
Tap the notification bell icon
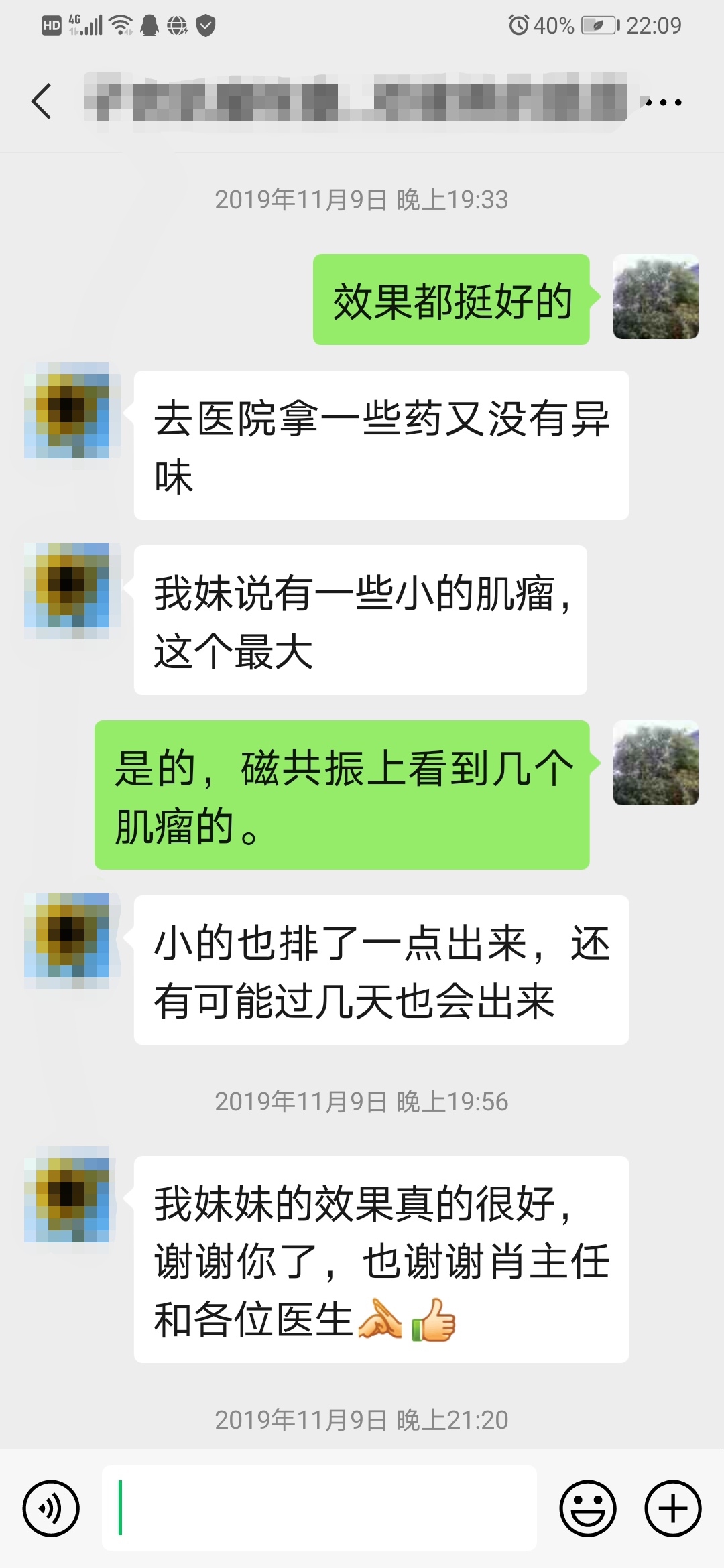pyautogui.click(x=151, y=25)
